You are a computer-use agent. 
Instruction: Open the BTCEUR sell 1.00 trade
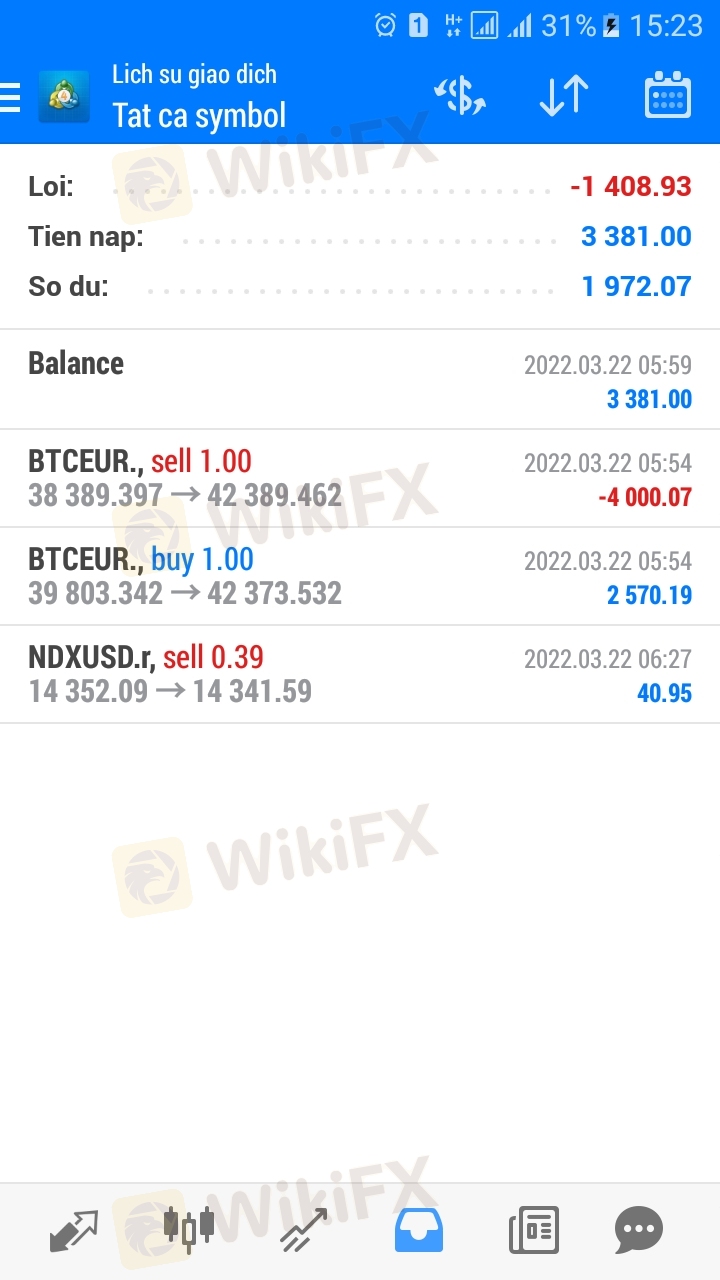[360, 478]
